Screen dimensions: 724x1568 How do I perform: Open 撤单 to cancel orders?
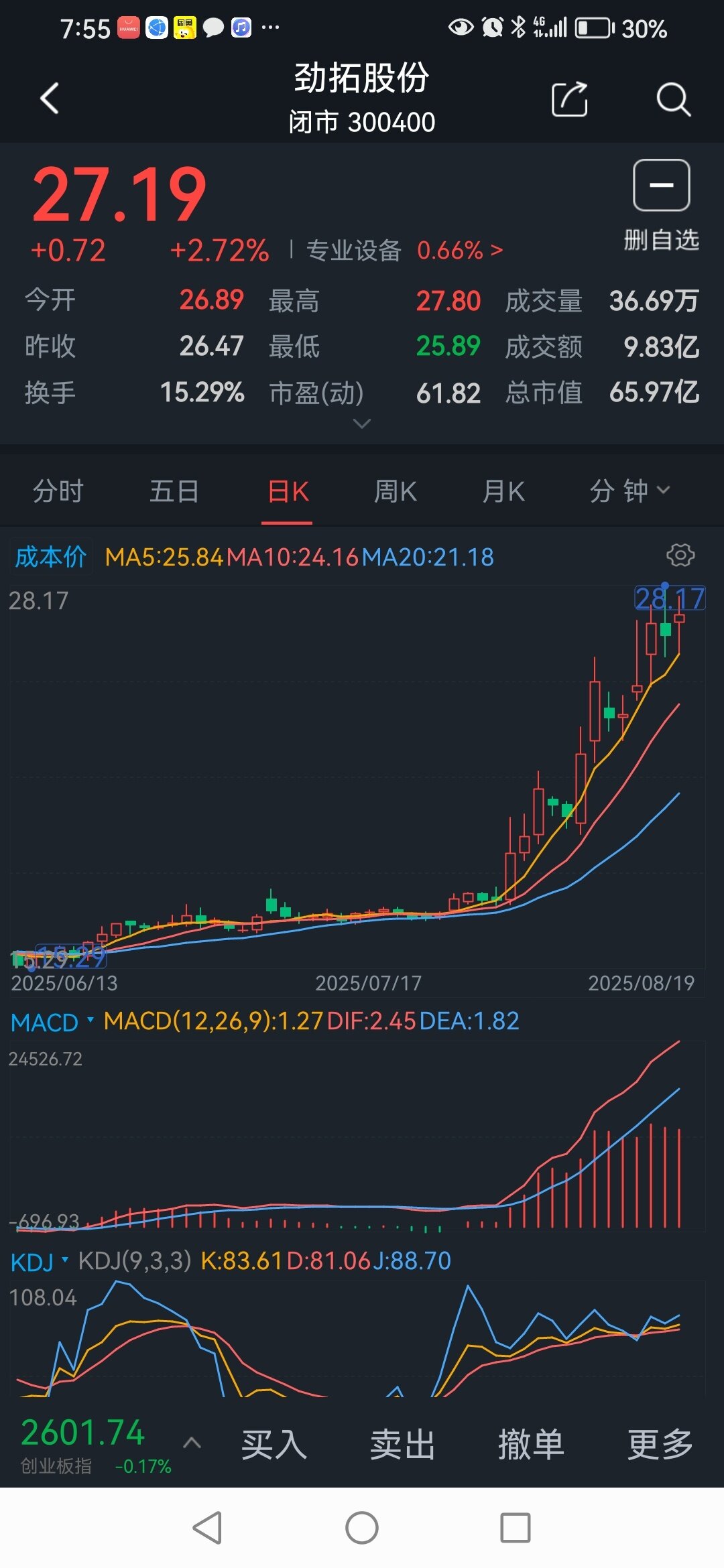[x=531, y=1444]
